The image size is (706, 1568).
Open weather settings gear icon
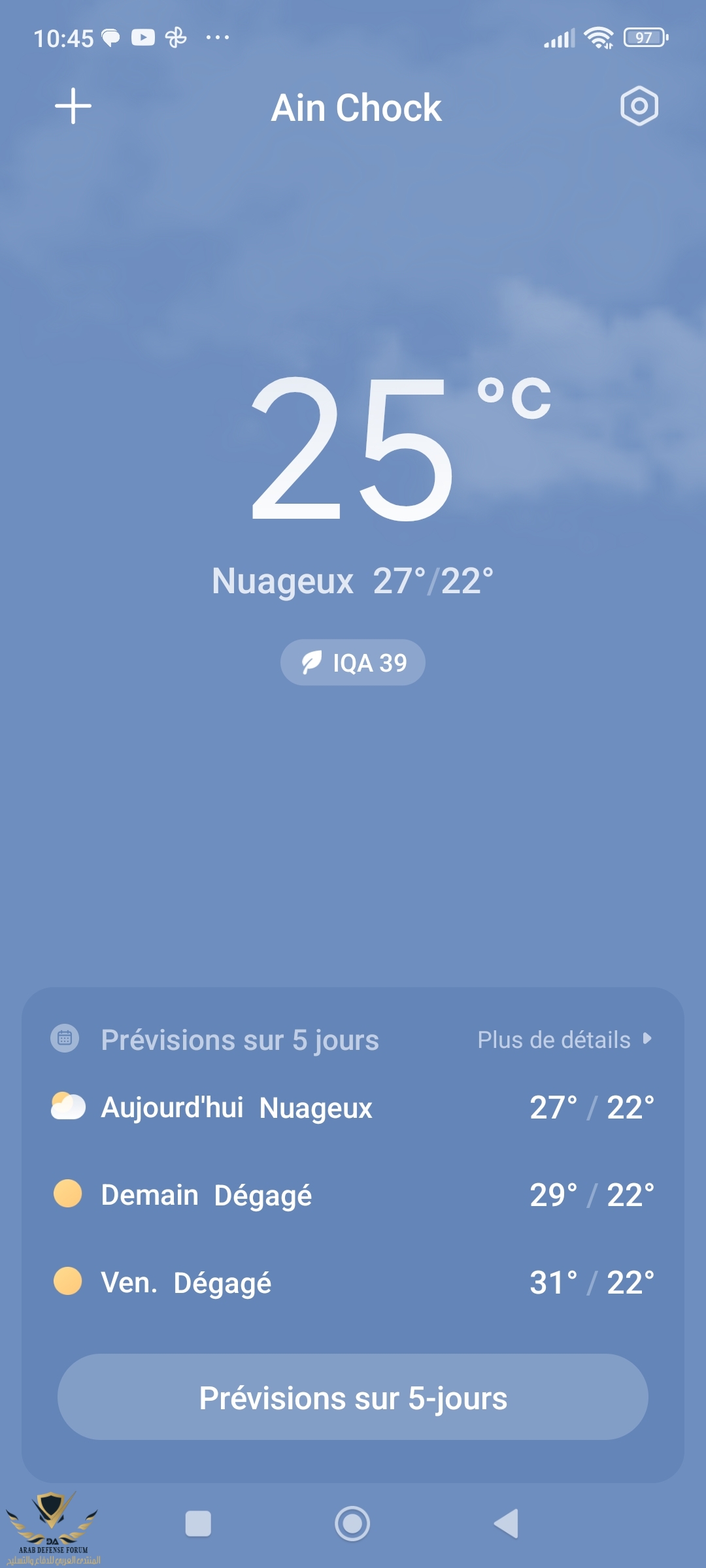639,106
